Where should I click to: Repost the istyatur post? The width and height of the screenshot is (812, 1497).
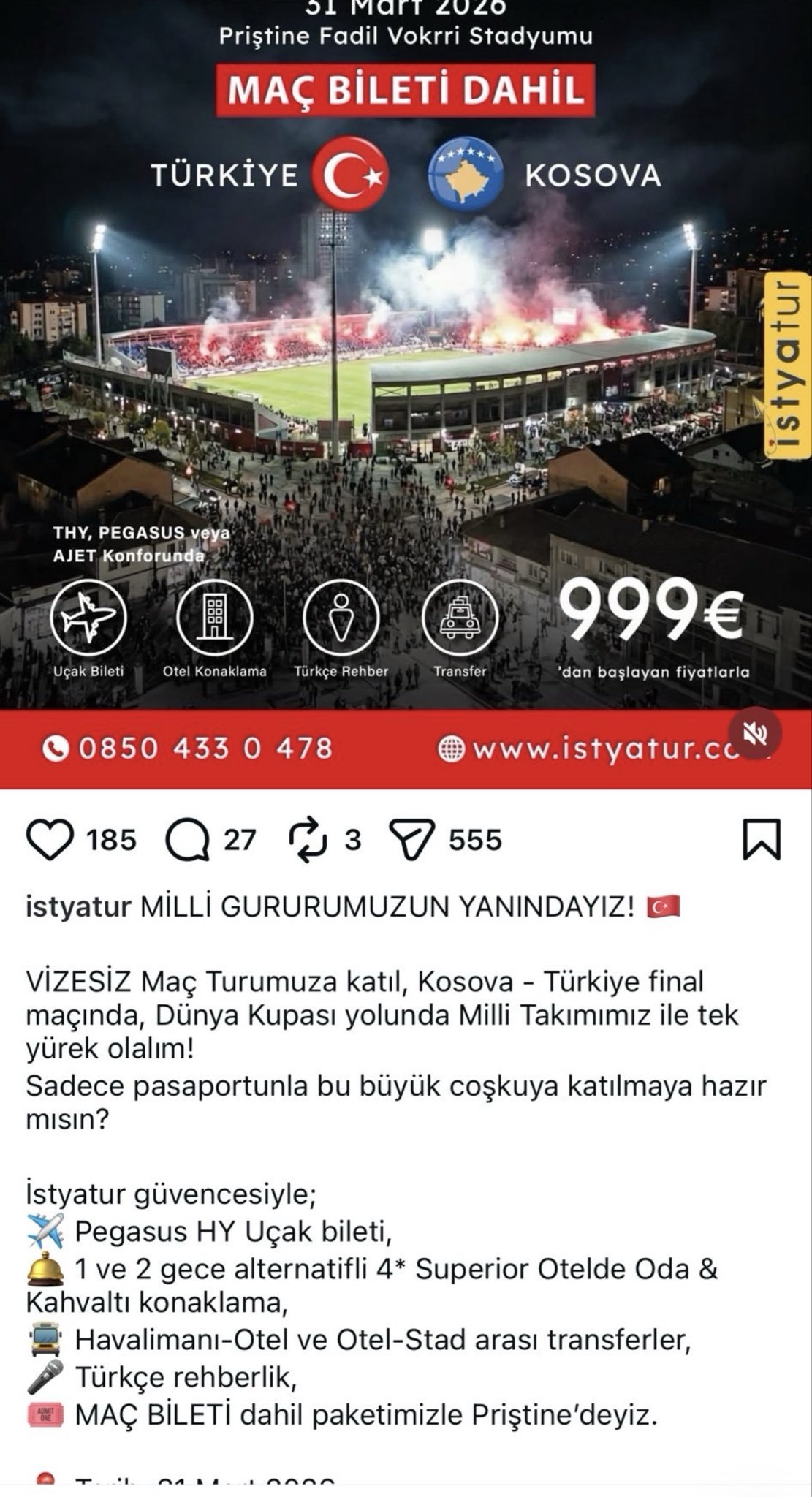[308, 840]
